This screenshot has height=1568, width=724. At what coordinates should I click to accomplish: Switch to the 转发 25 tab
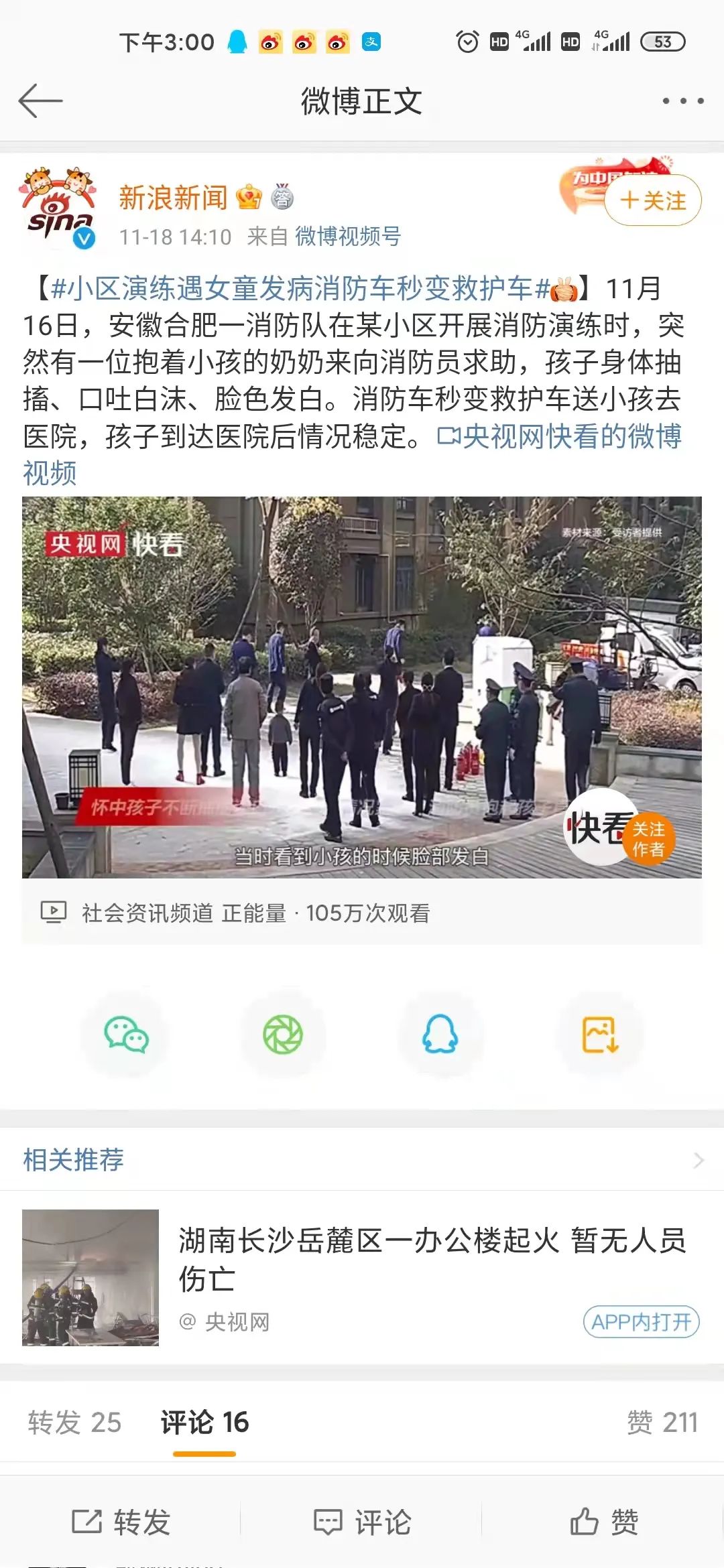(74, 1423)
